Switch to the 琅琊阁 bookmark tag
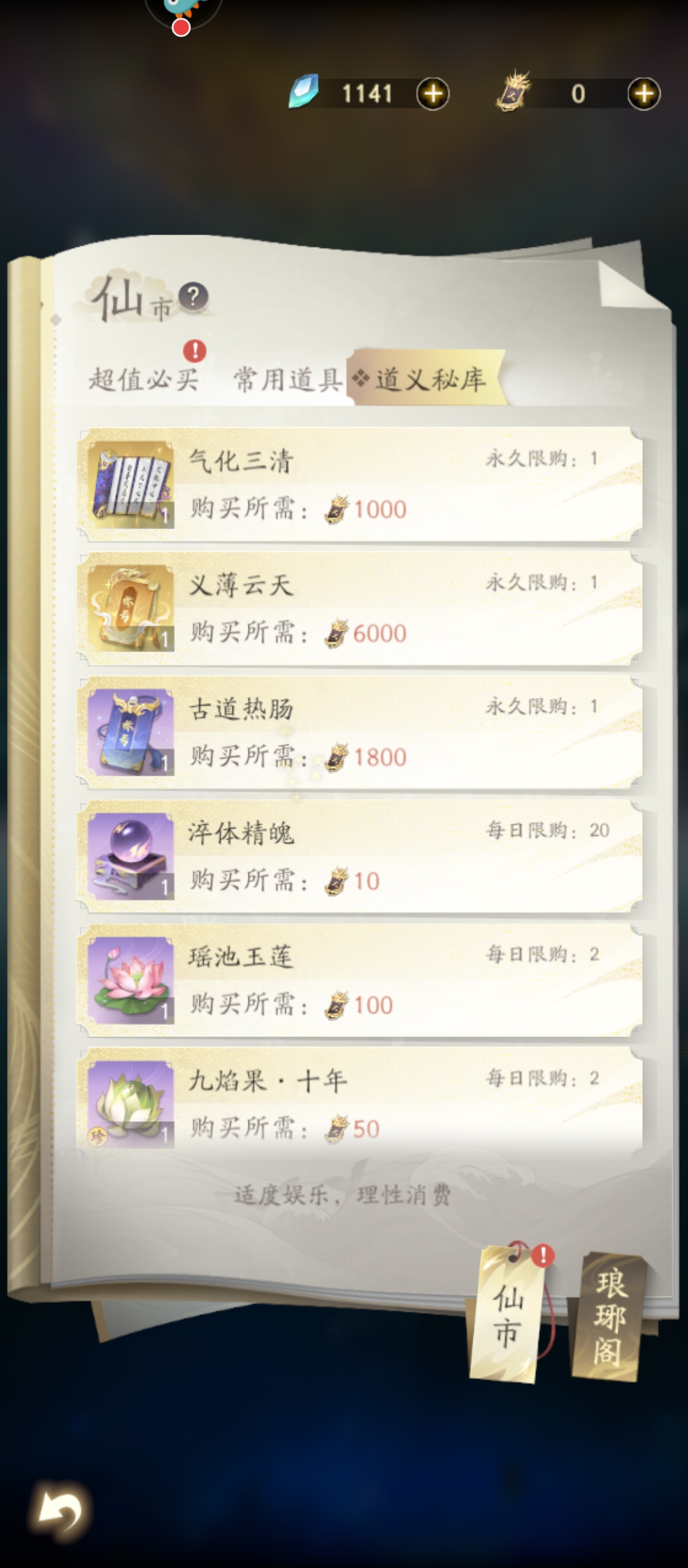This screenshot has width=688, height=1568. point(609,1316)
